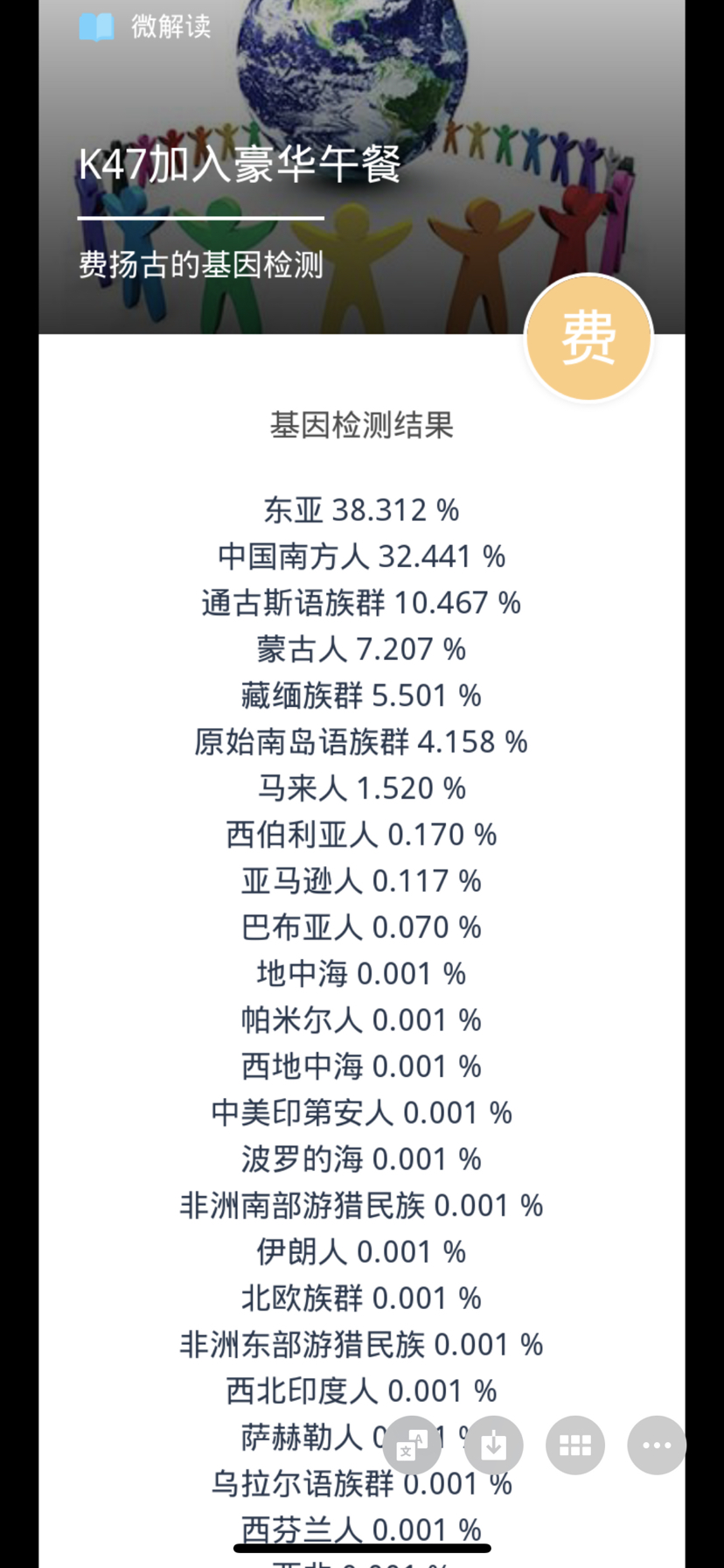Screen dimensions: 724x1568
Task: Download this image
Action: (x=493, y=1445)
